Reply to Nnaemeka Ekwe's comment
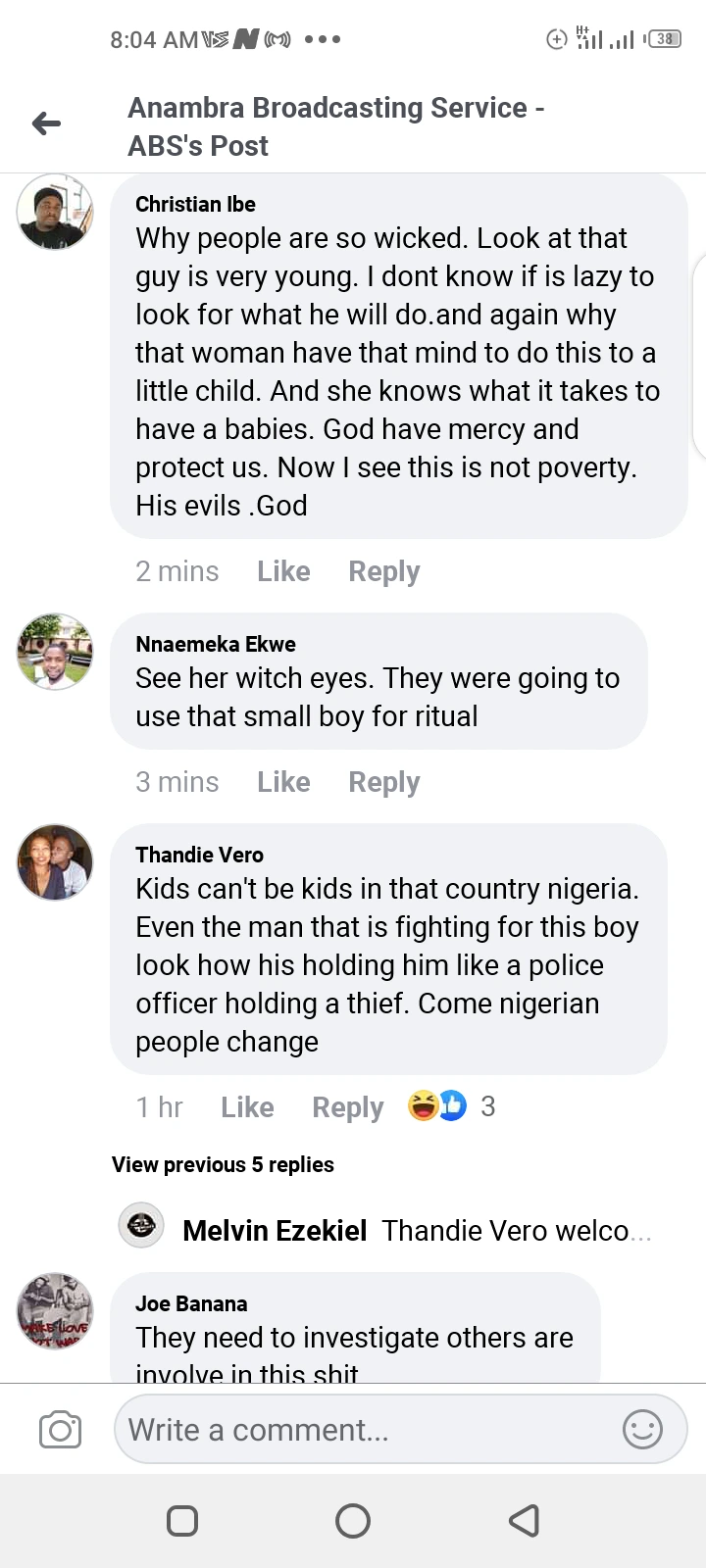706x1568 pixels. click(383, 782)
